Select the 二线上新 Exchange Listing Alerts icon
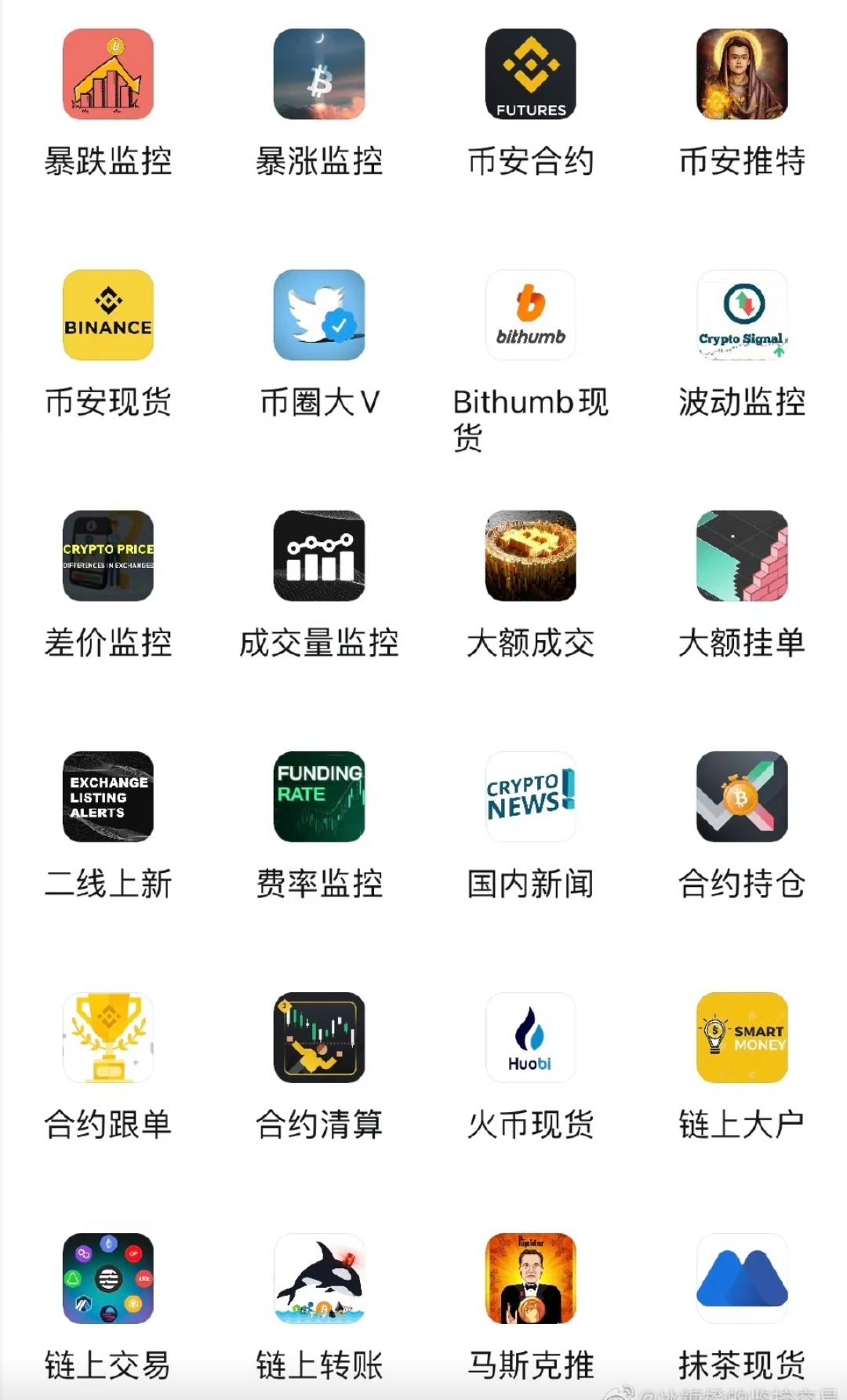847x1400 pixels. pos(108,797)
